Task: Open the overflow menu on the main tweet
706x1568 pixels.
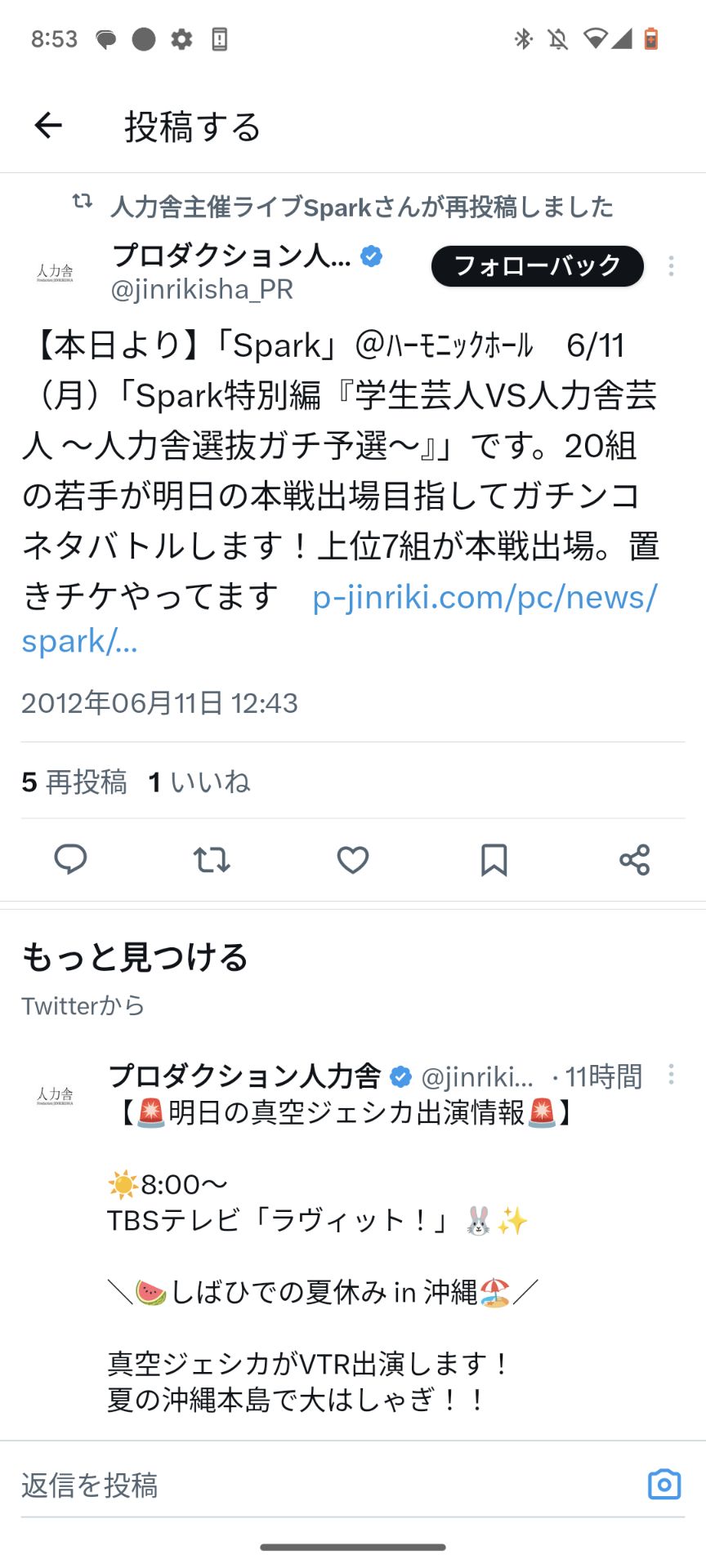Action: [671, 266]
